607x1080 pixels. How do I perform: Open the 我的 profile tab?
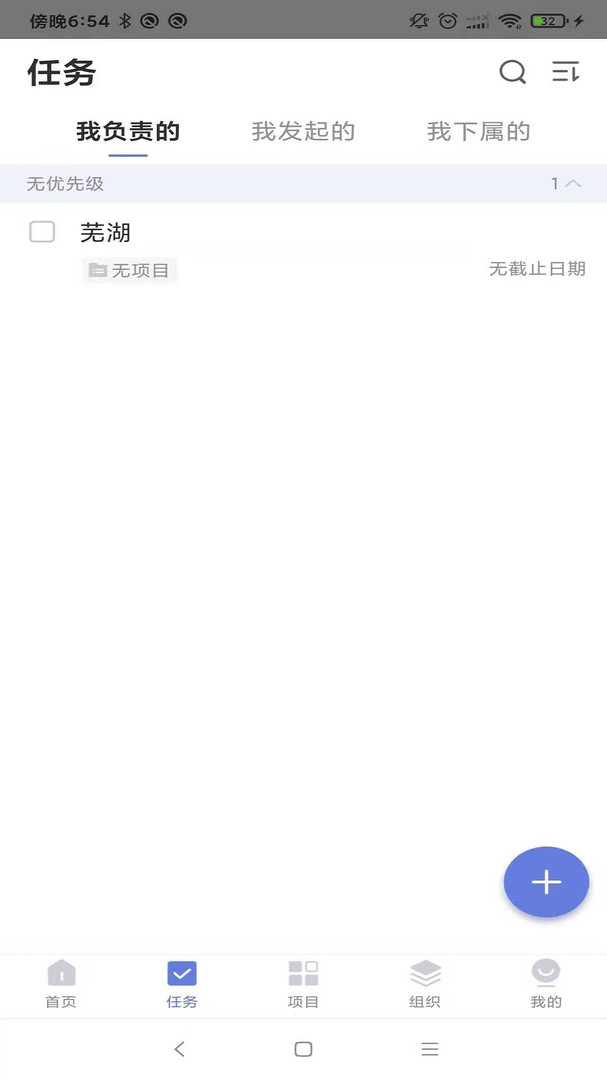pos(546,984)
